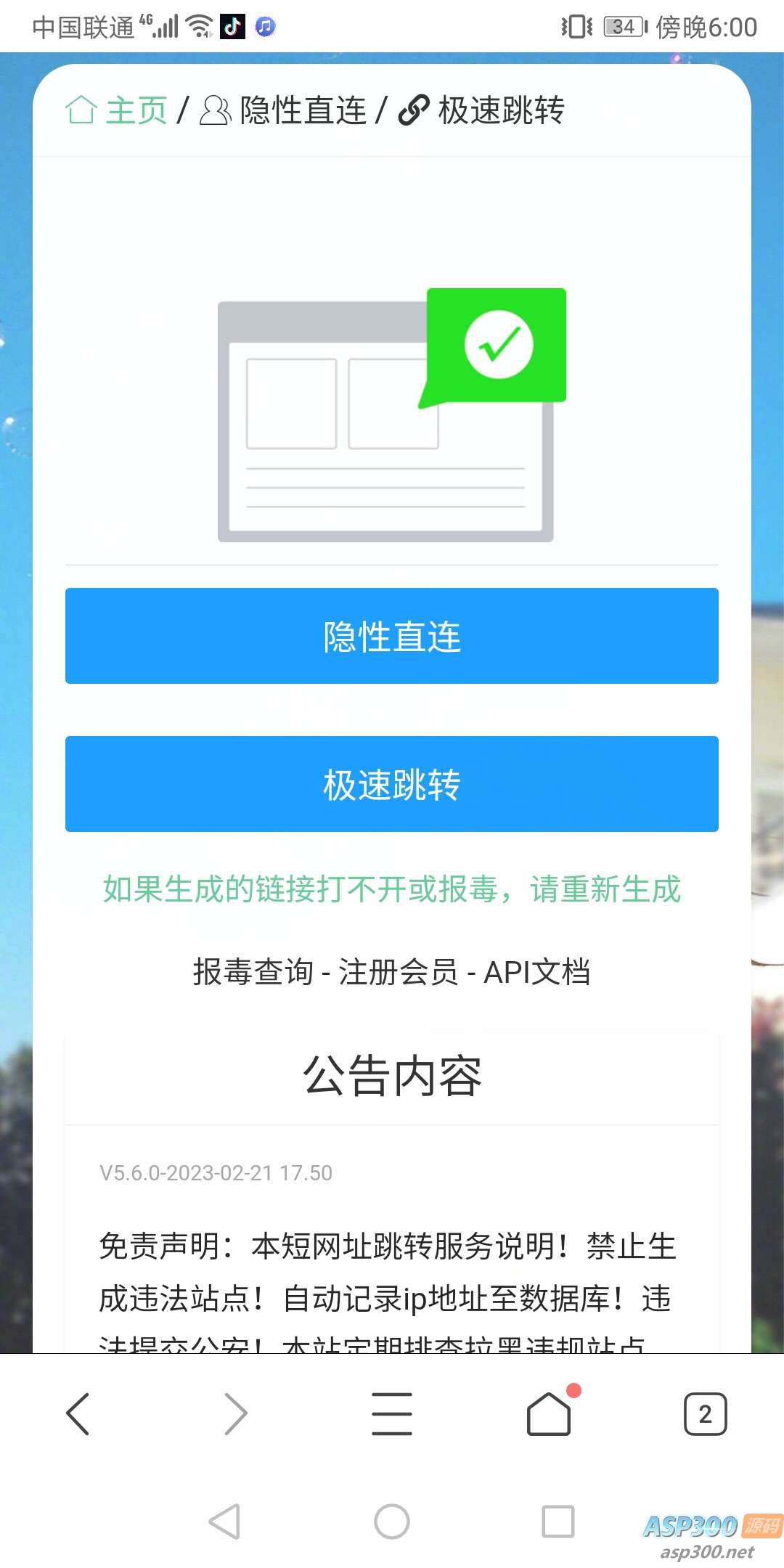View the API文档 link

click(x=536, y=971)
